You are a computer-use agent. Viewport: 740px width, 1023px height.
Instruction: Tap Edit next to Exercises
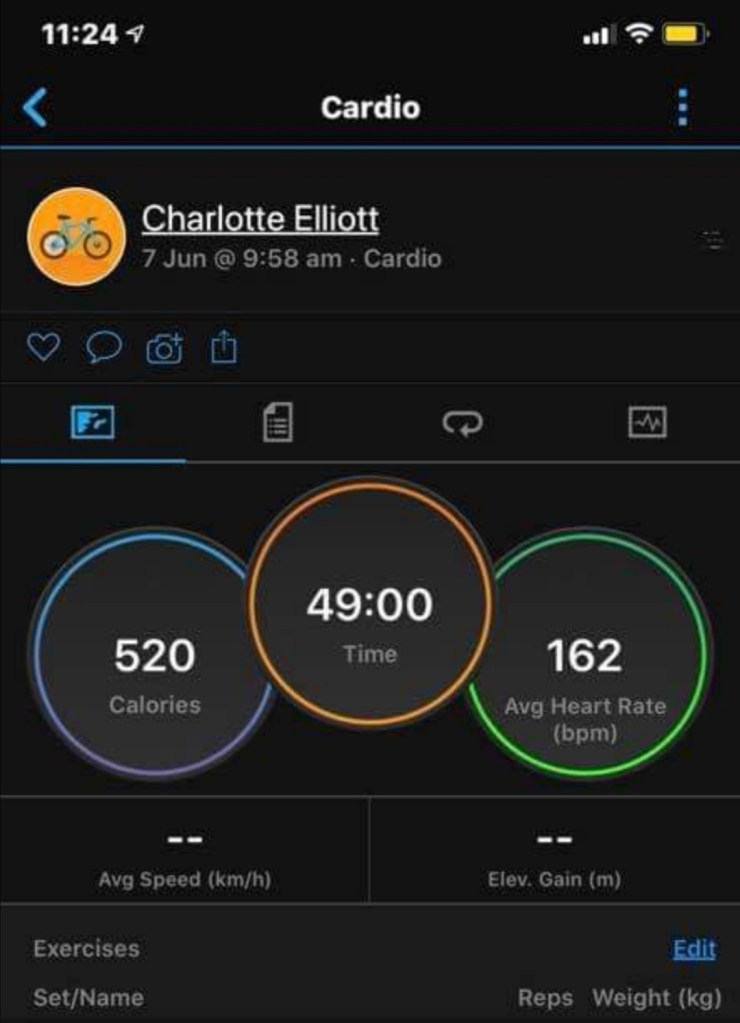coord(693,949)
